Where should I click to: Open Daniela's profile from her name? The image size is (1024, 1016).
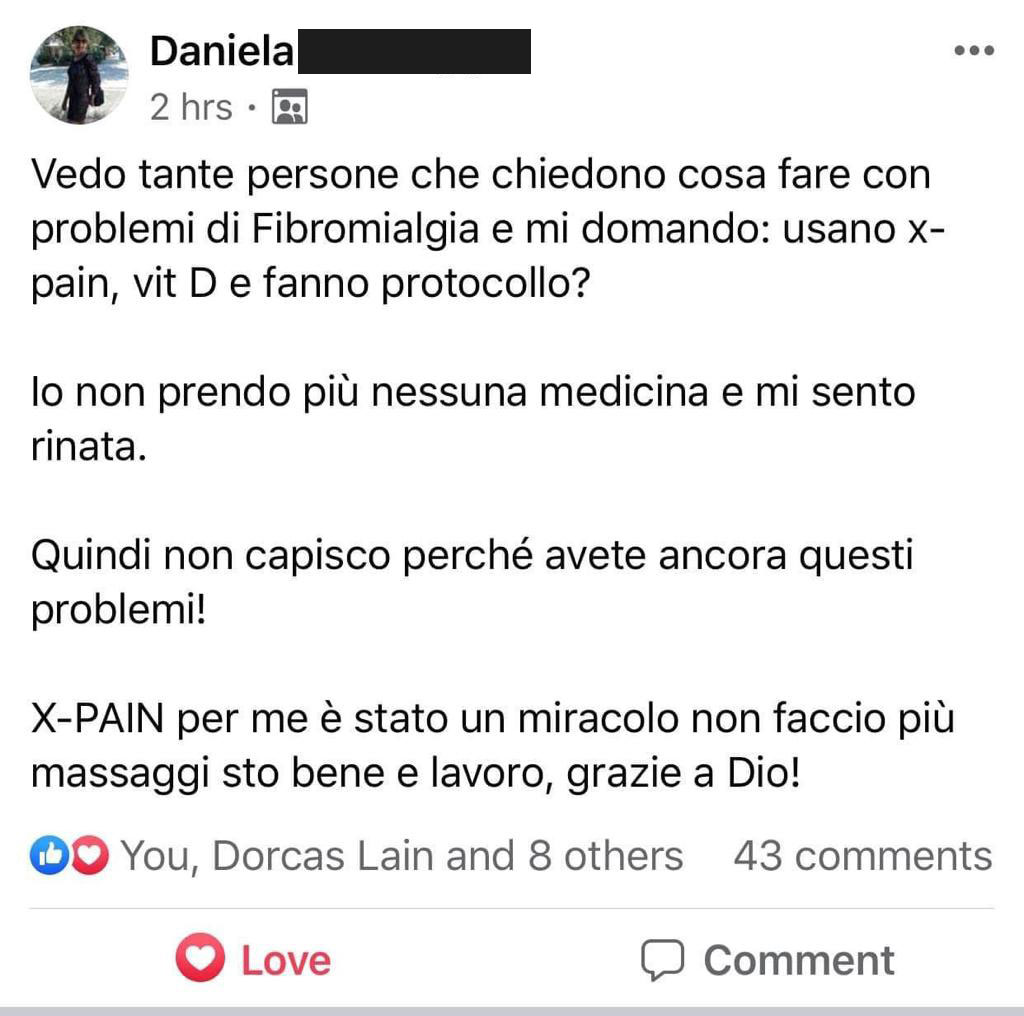tap(221, 52)
